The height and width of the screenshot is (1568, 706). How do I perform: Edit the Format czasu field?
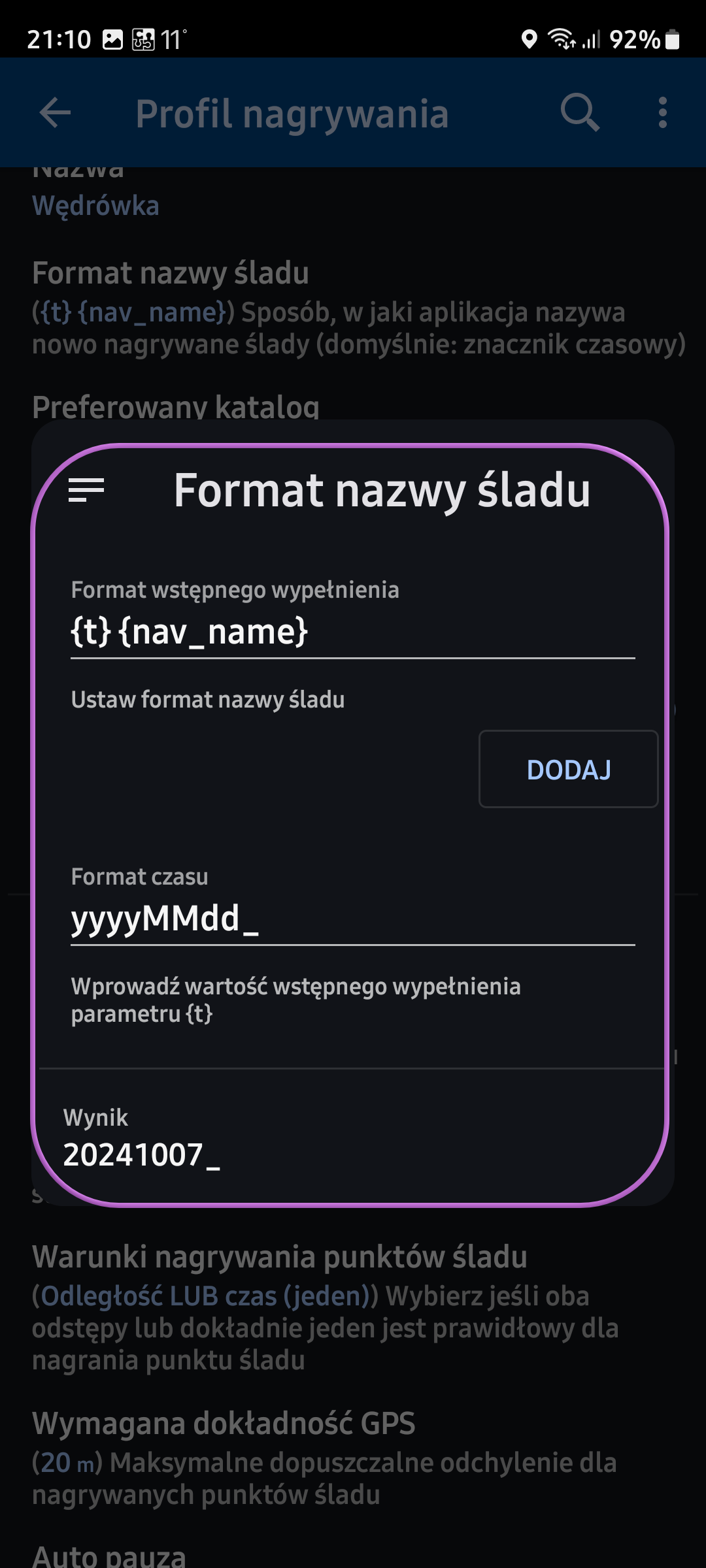point(352,919)
